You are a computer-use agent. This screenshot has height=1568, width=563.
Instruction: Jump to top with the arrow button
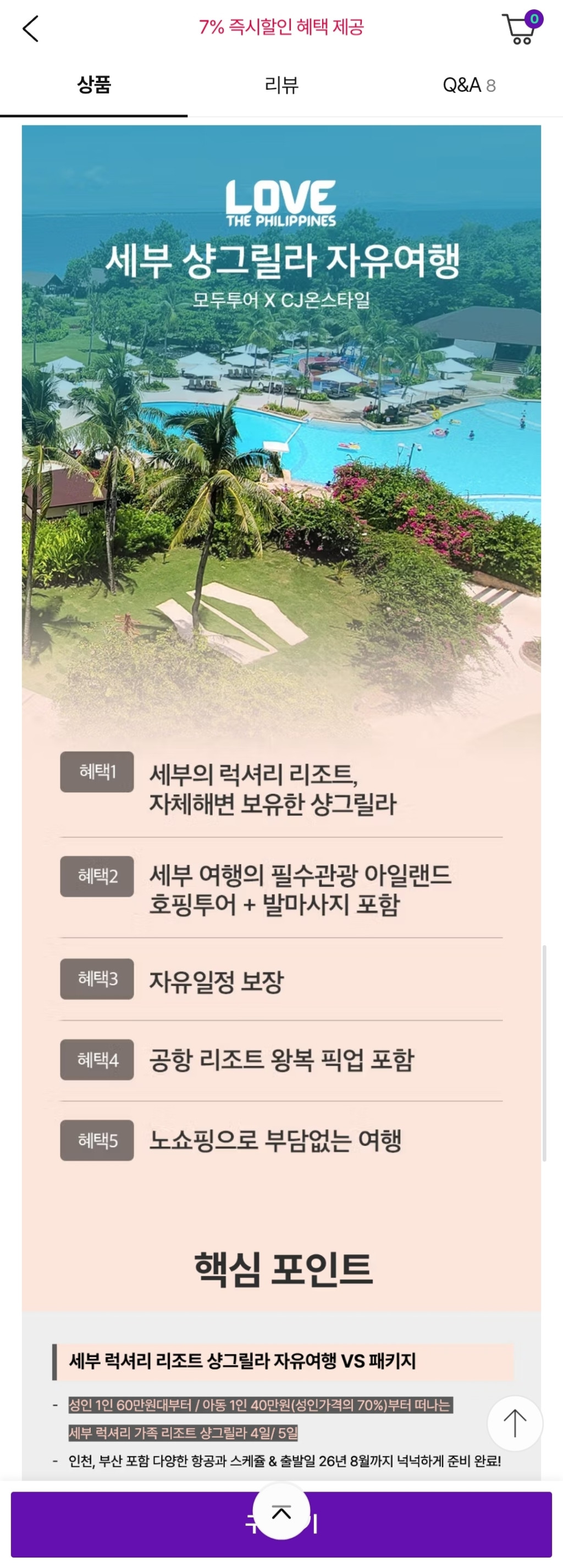[515, 1423]
